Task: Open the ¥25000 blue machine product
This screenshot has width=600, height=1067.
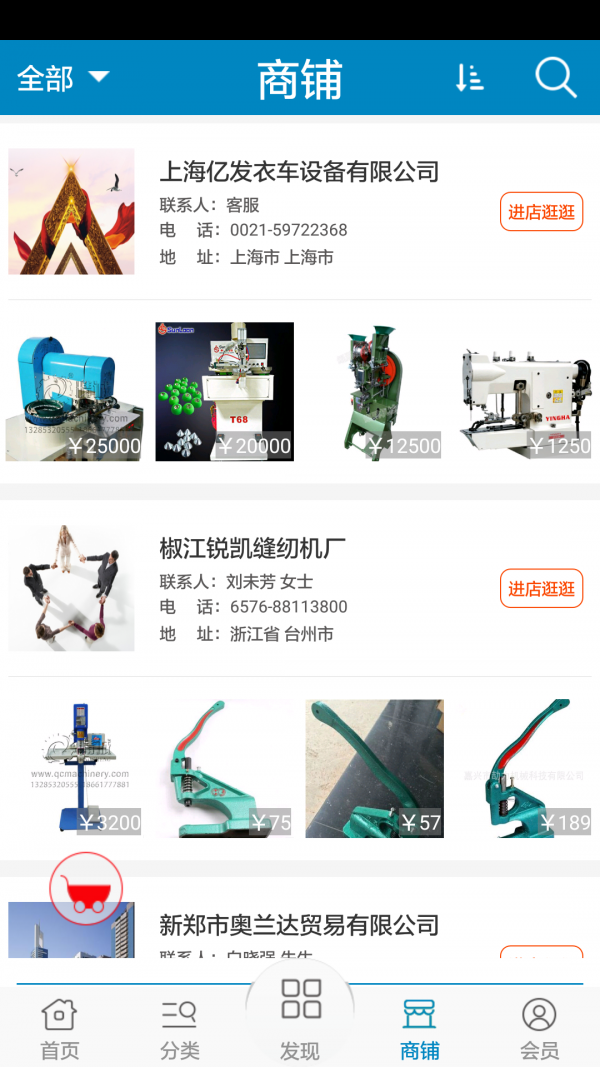Action: click(x=75, y=391)
